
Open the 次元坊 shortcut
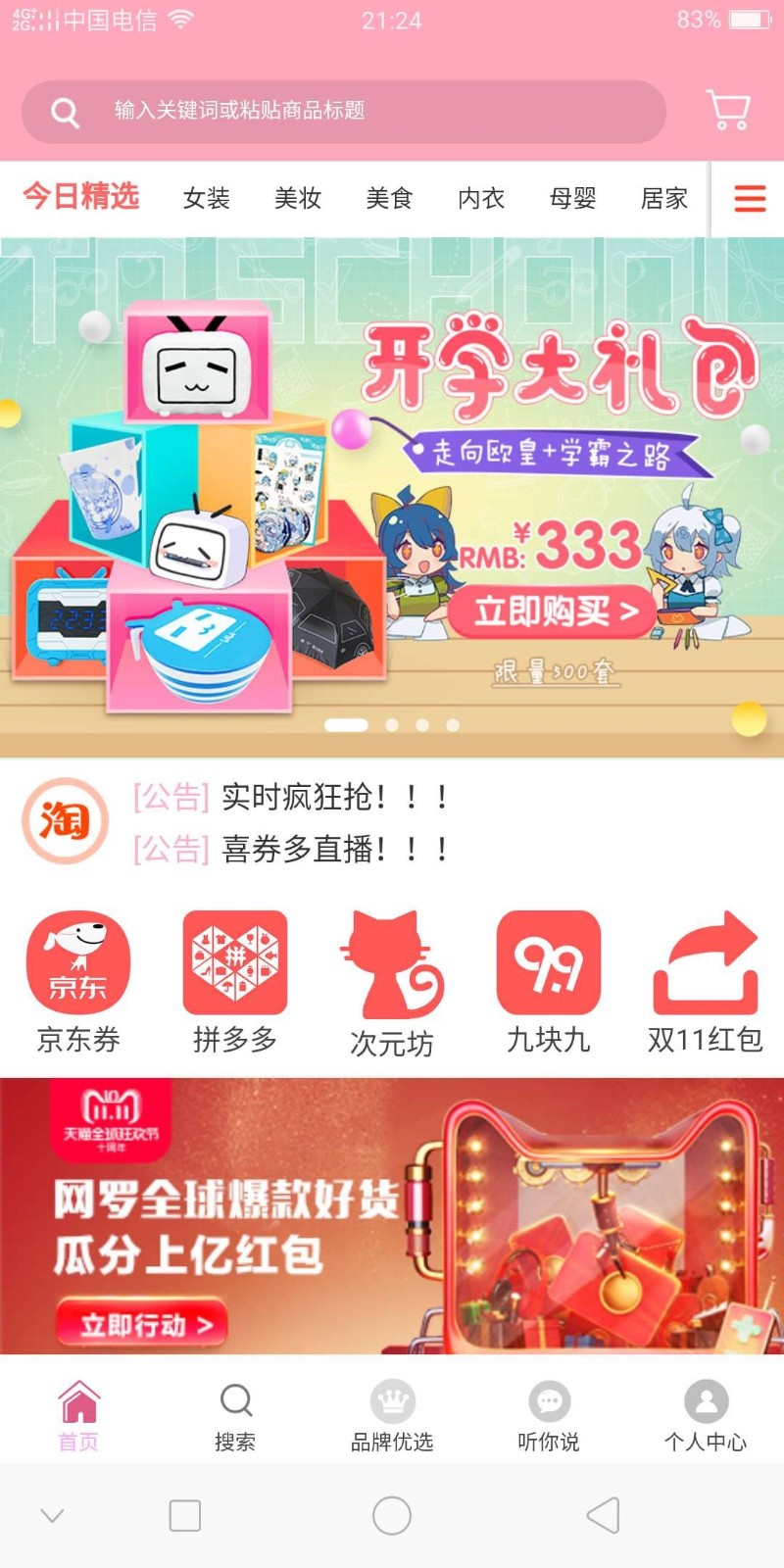coord(392,982)
